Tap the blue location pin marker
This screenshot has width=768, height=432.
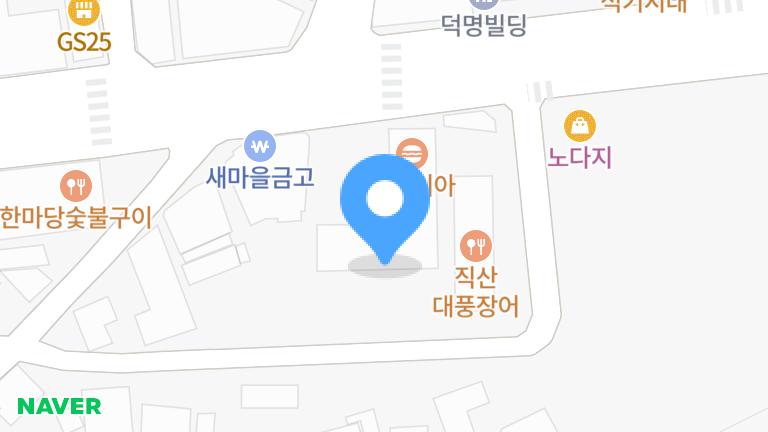pyautogui.click(x=384, y=201)
